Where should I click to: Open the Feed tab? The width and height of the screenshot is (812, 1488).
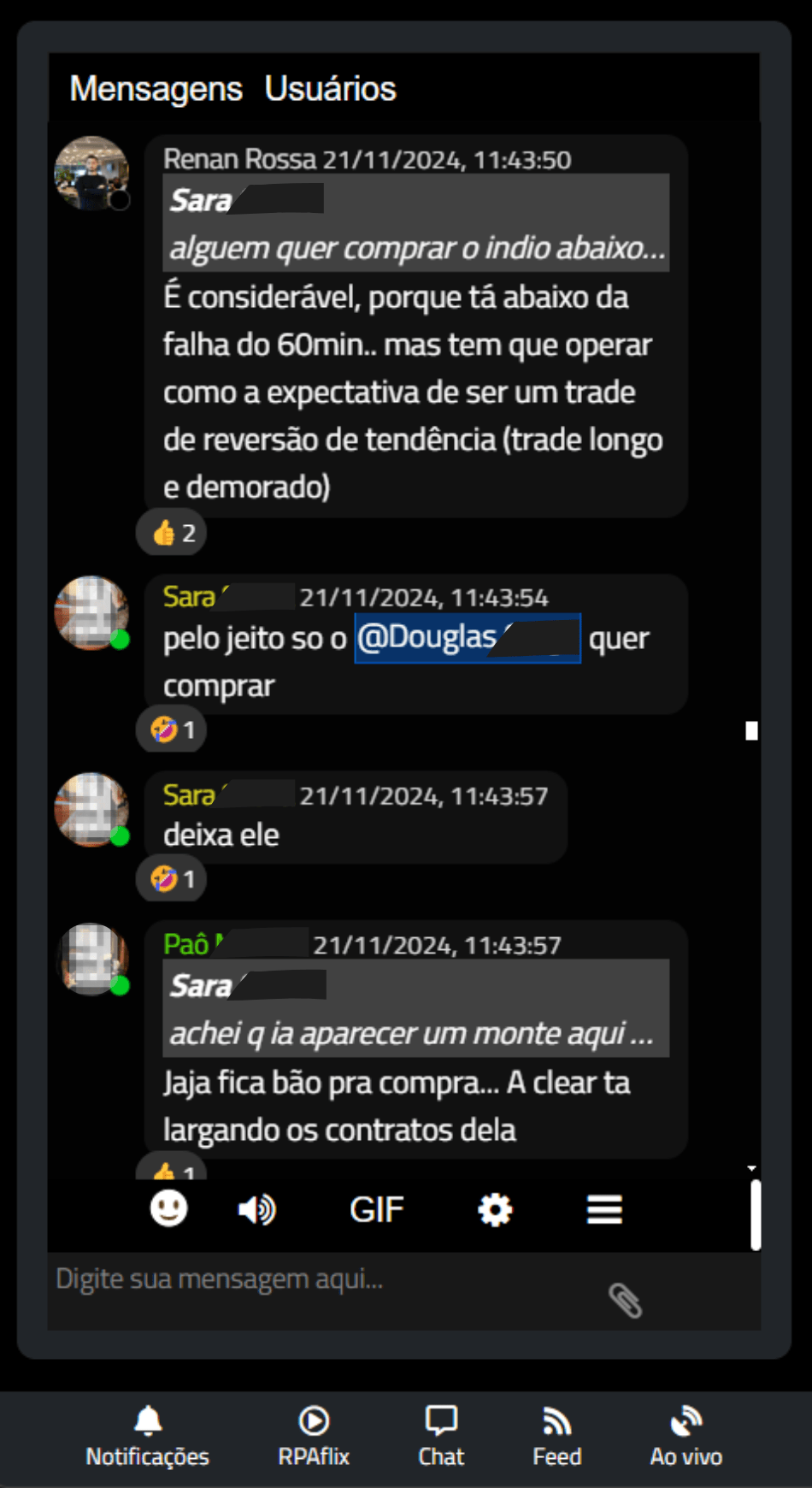(x=556, y=1437)
